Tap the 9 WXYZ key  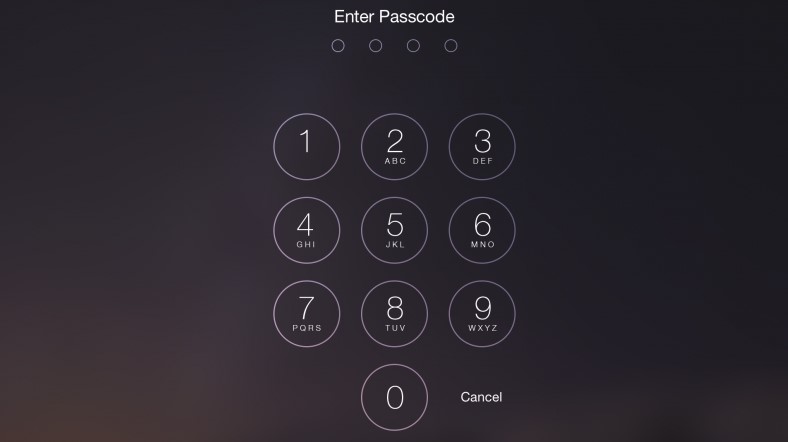(482, 314)
